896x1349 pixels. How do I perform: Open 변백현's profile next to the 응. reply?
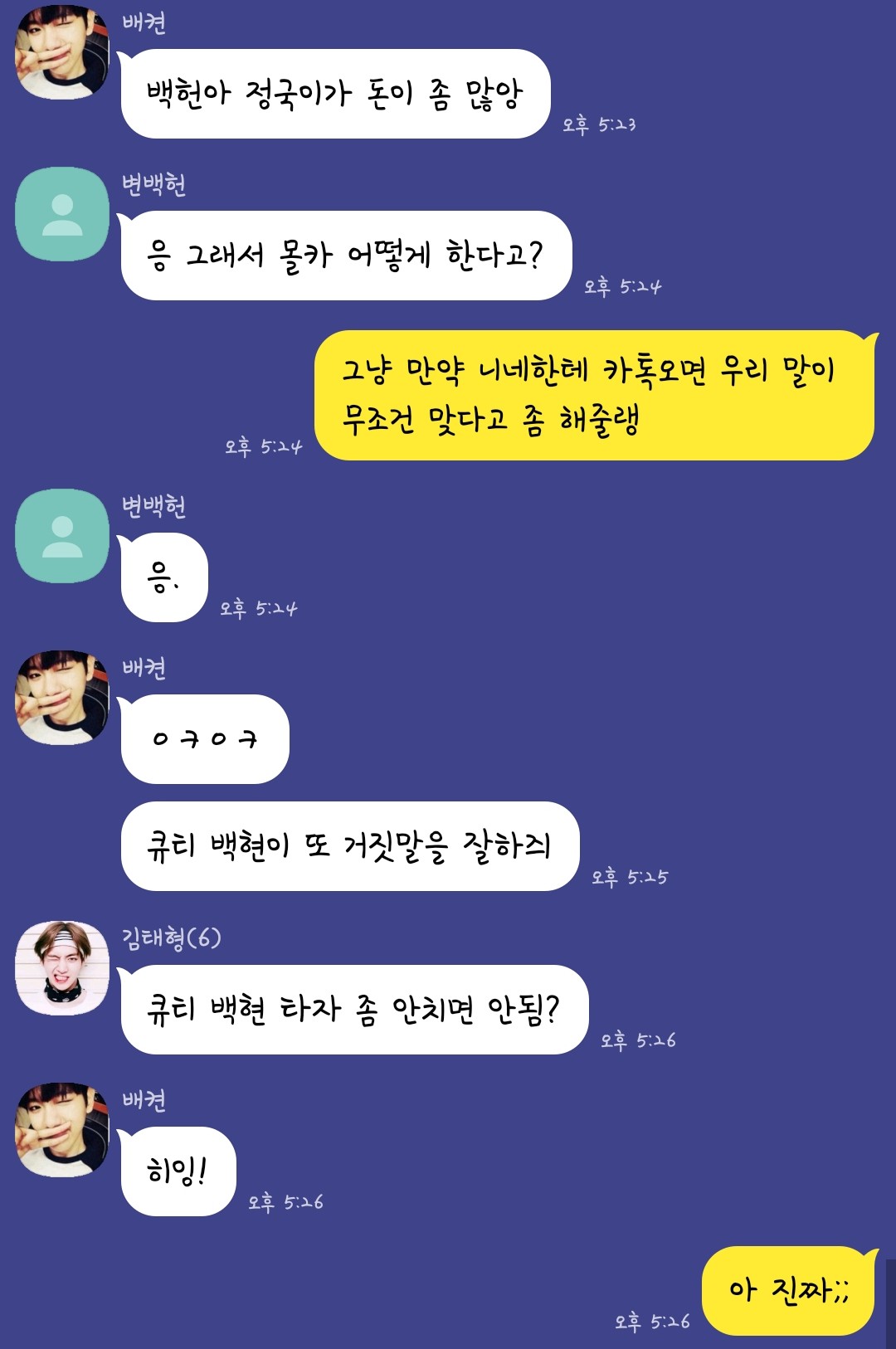tap(62, 536)
